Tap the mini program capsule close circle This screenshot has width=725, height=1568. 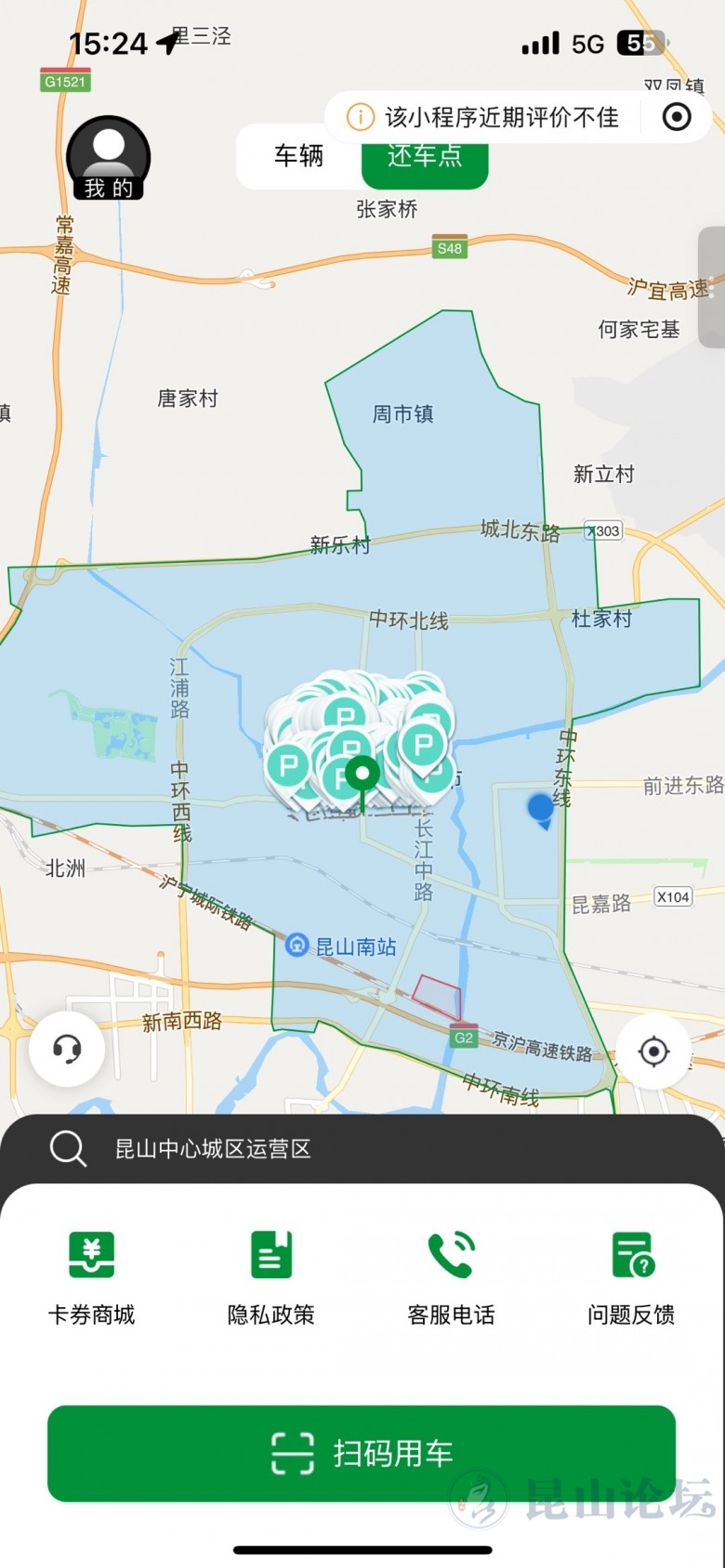677,117
